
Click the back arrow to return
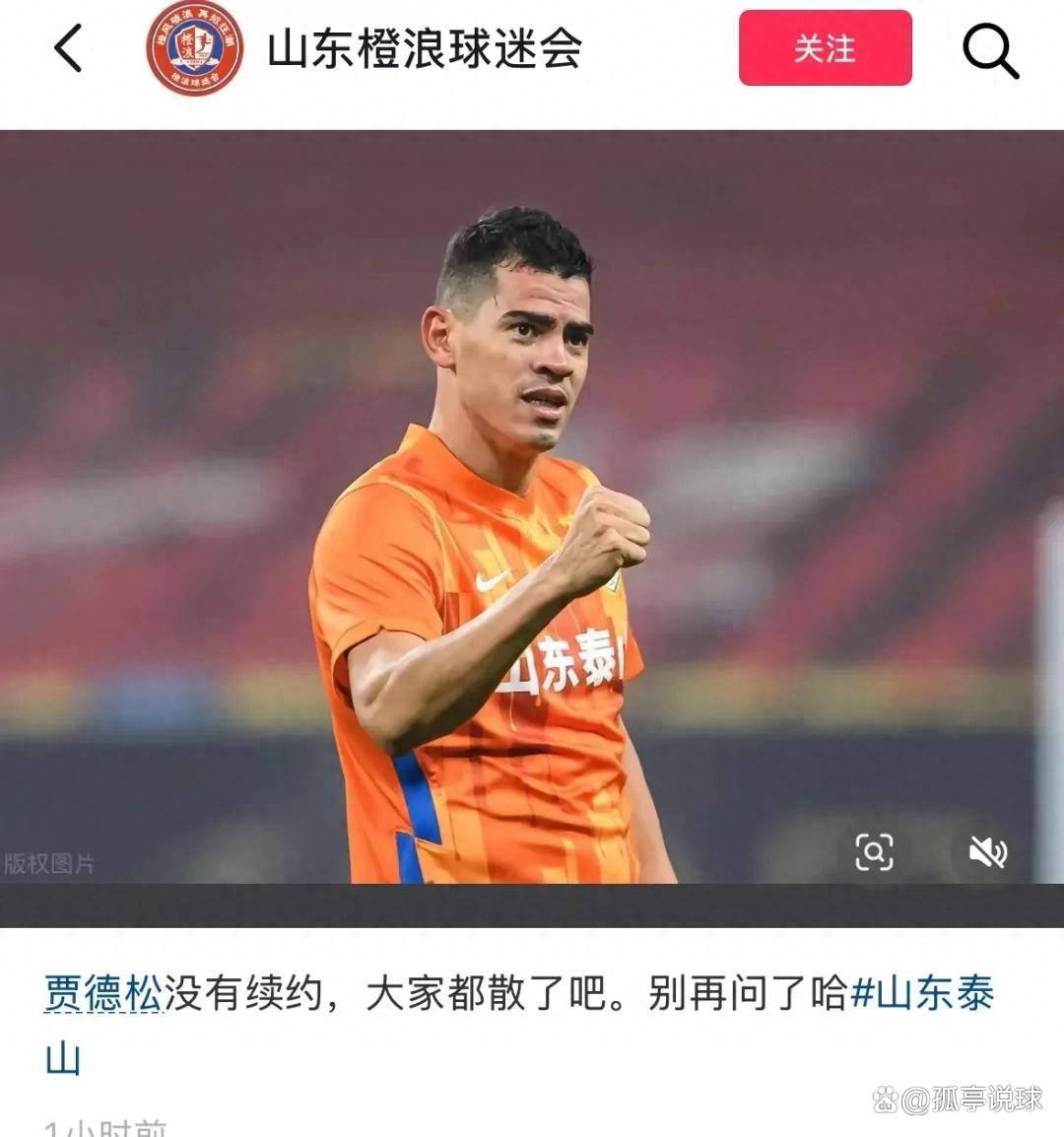[x=68, y=51]
